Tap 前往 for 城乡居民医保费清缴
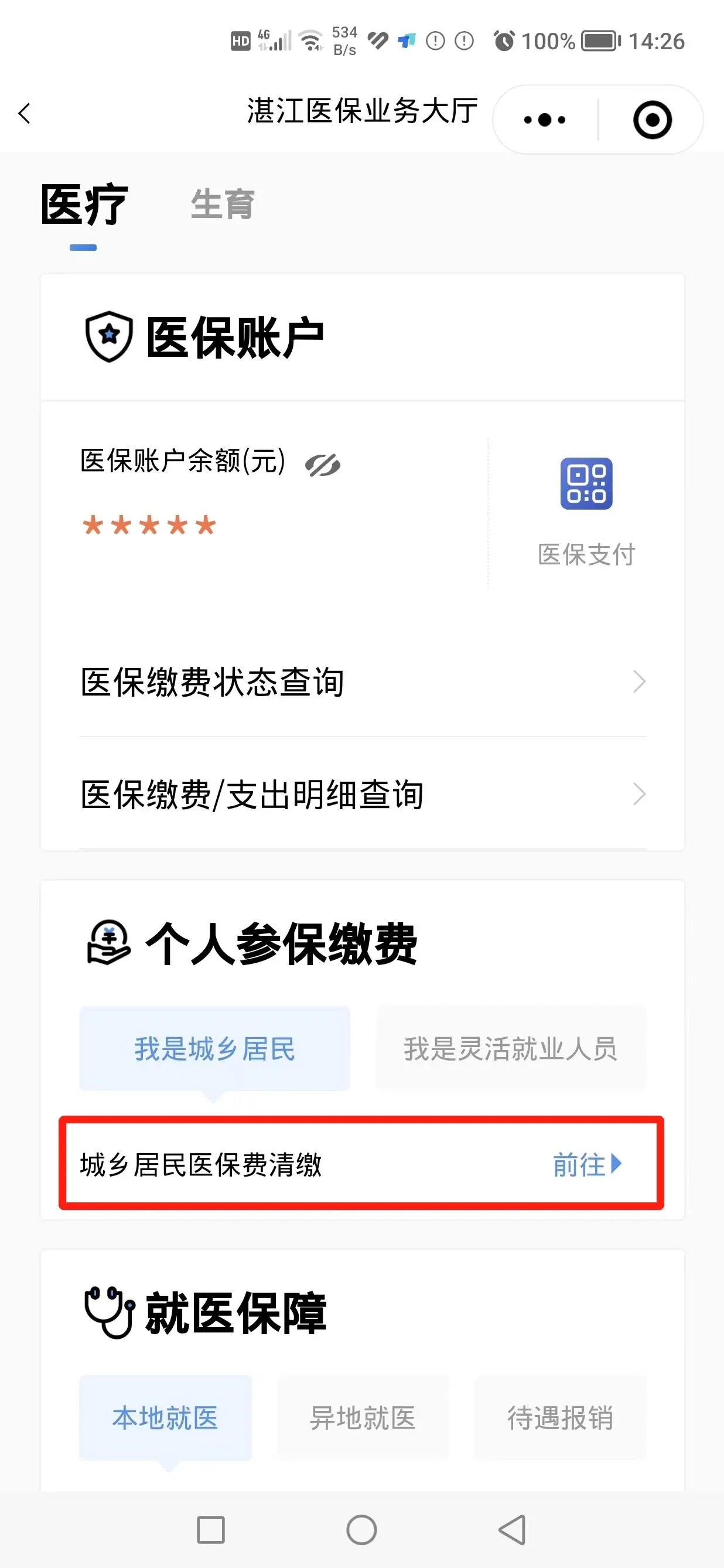The width and height of the screenshot is (724, 1568). click(587, 1164)
